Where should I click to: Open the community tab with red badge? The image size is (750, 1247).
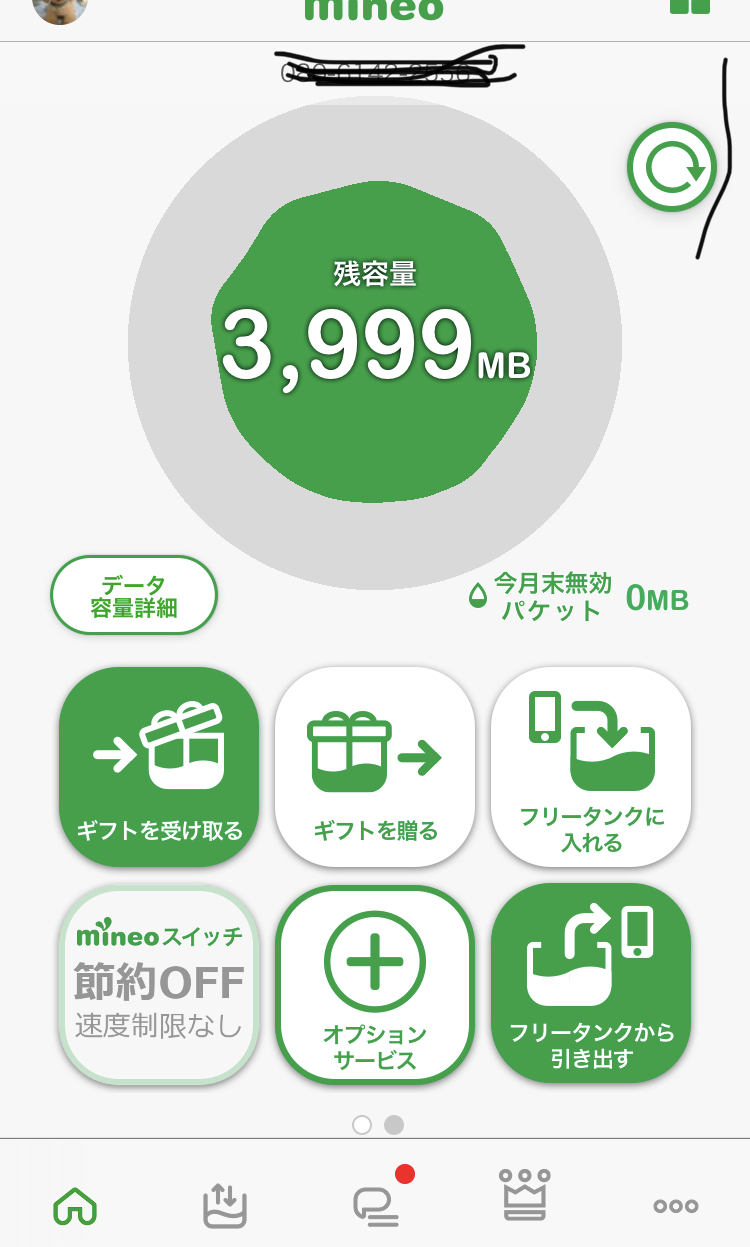coord(376,1206)
